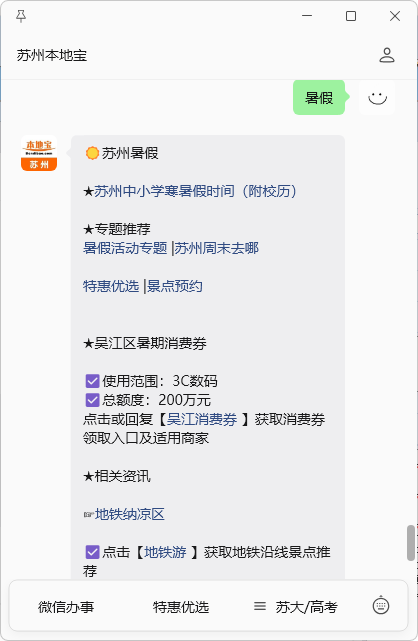The height and width of the screenshot is (641, 418).
Task: Open the 暑假活动专题 link
Action: [x=125, y=248]
